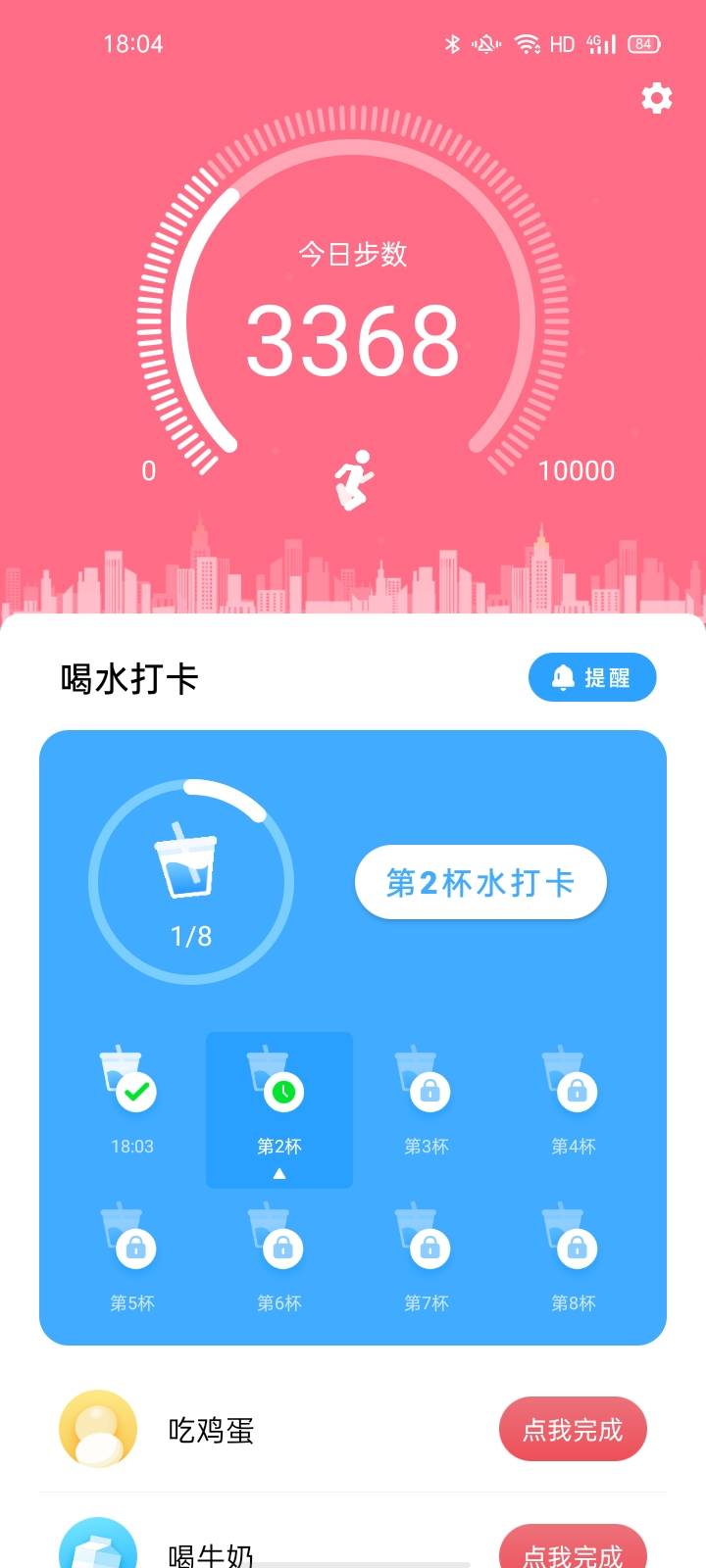
Task: Expand details via the triangle under 第2杯
Action: click(279, 1172)
